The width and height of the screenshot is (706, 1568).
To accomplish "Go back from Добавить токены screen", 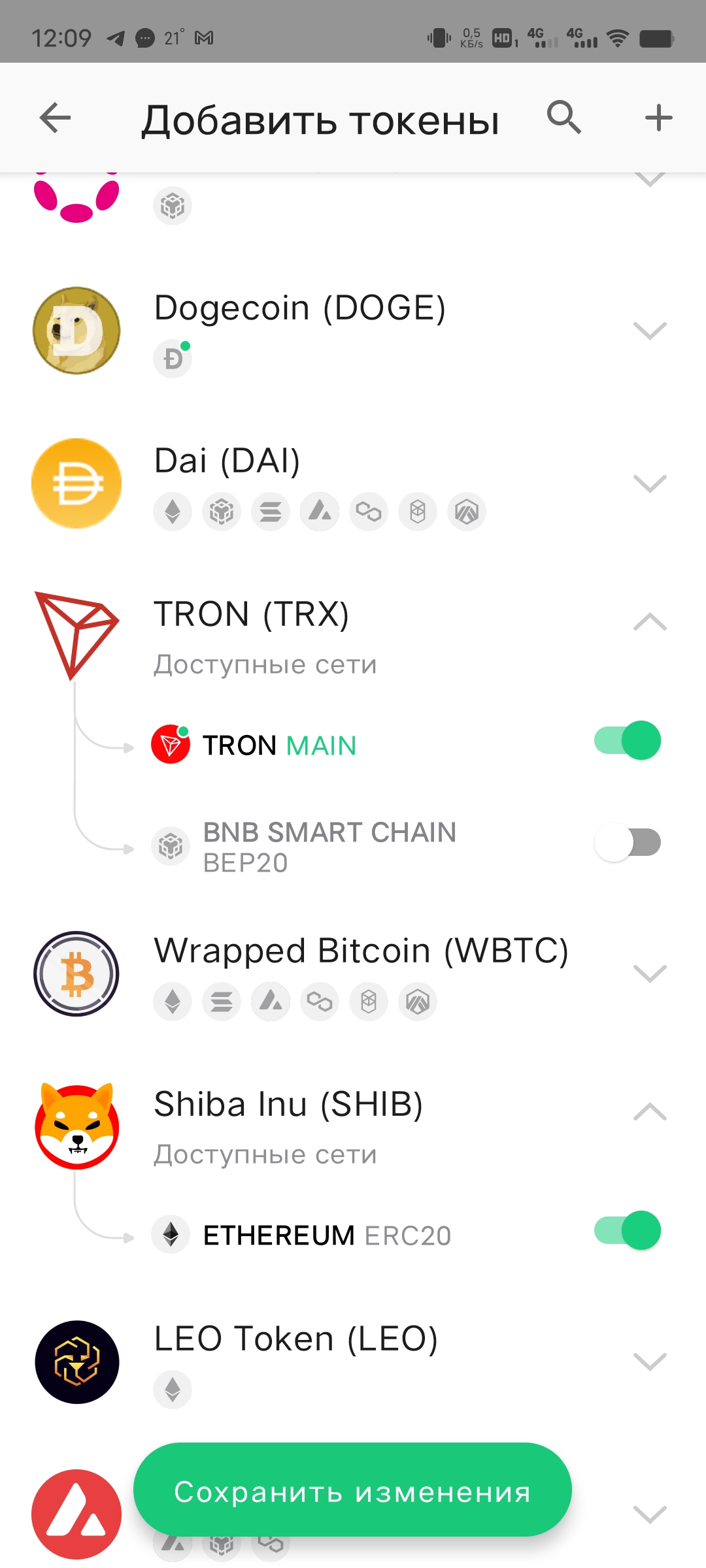I will click(55, 118).
